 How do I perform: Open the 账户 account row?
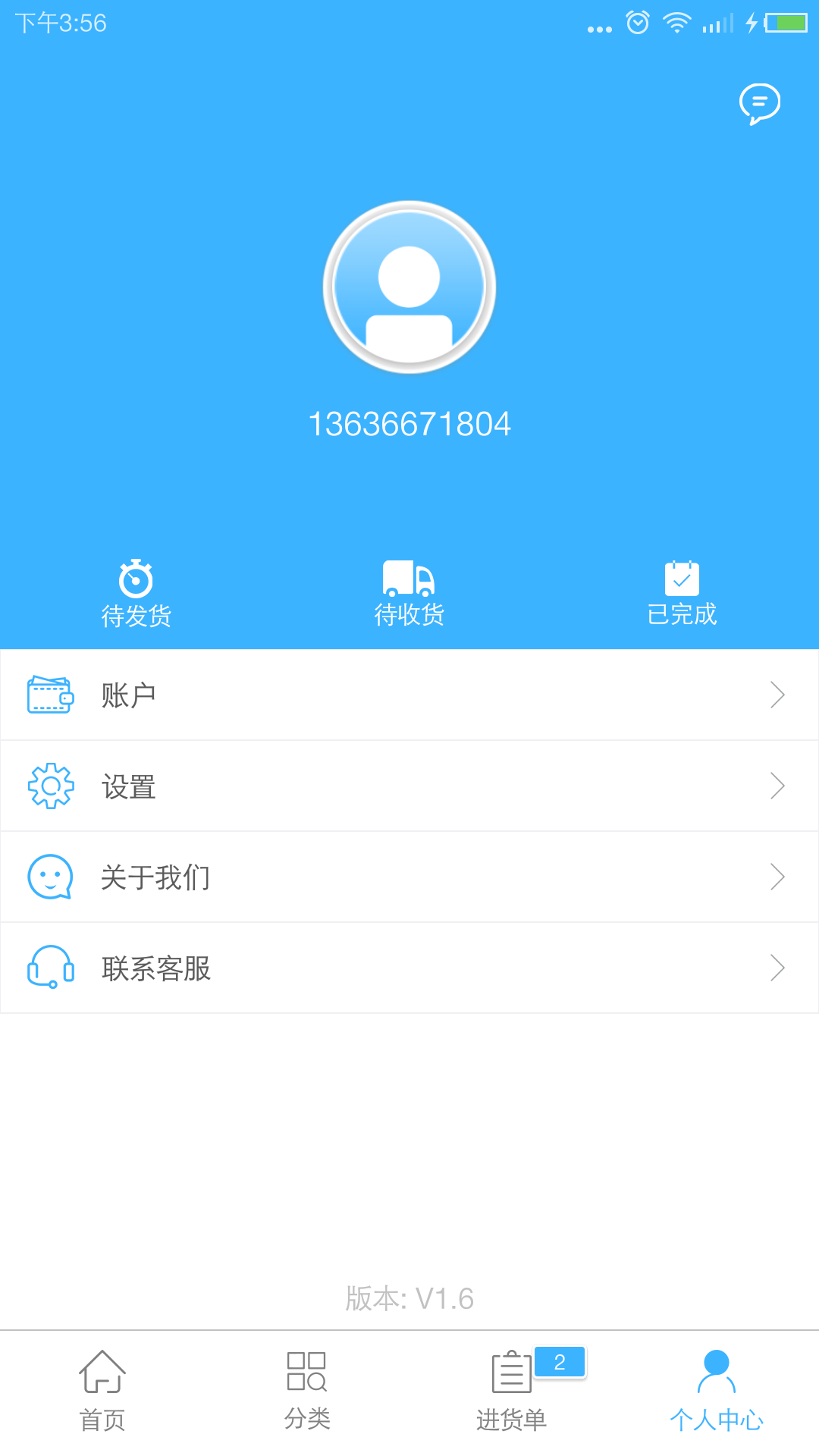coord(409,695)
